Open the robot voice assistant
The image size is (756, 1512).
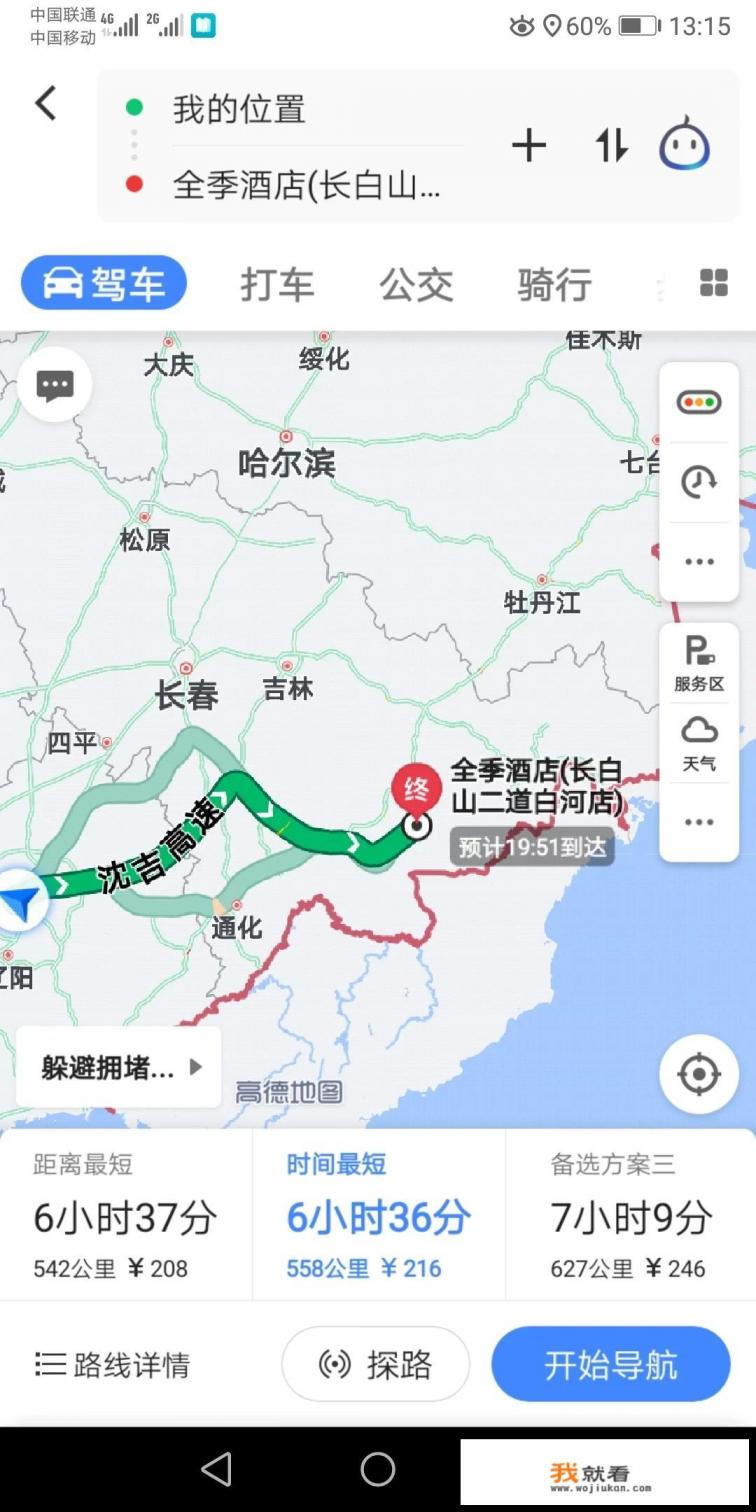[x=685, y=145]
